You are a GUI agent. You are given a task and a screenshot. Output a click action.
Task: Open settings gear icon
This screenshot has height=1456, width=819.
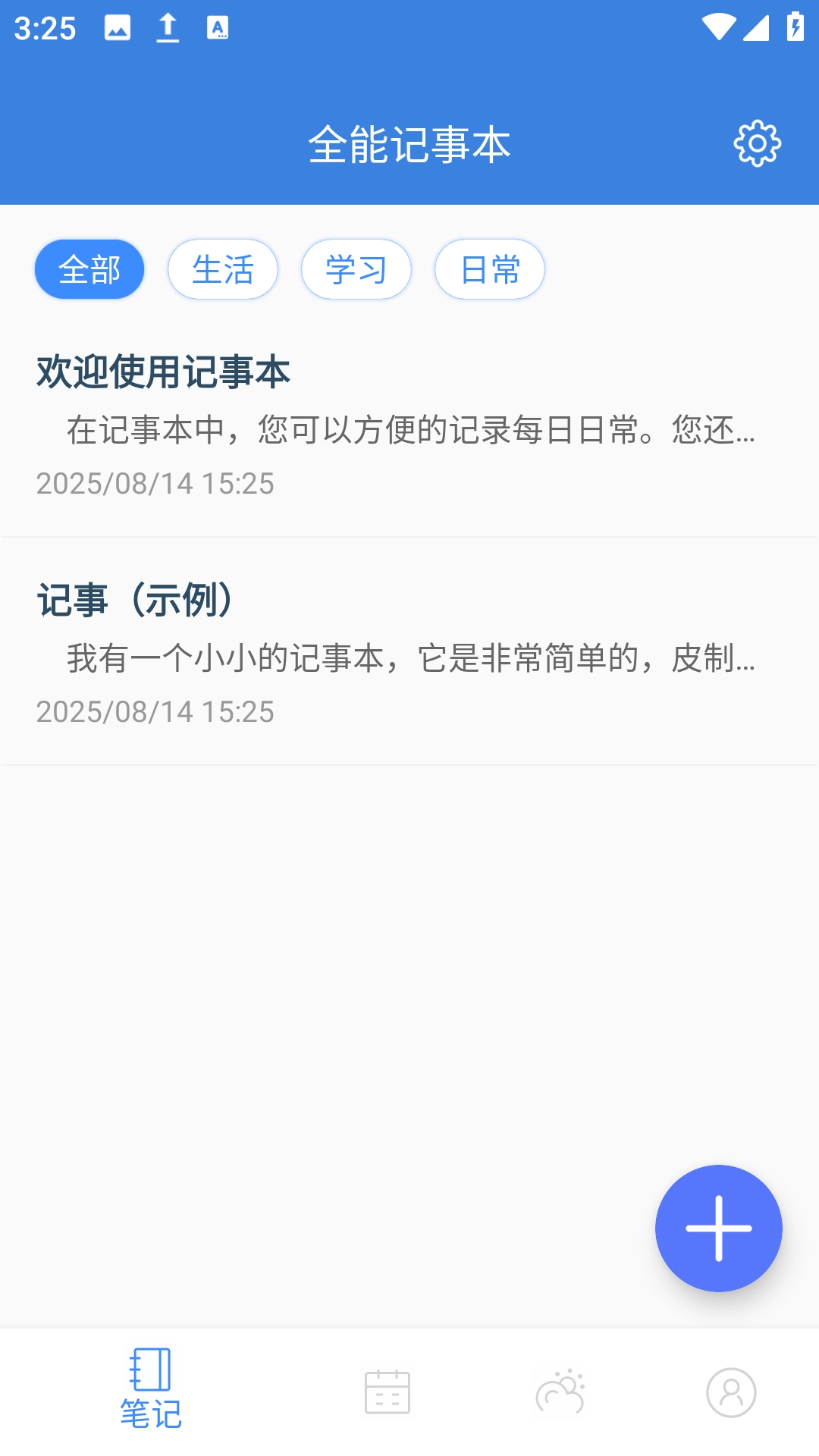point(757,143)
